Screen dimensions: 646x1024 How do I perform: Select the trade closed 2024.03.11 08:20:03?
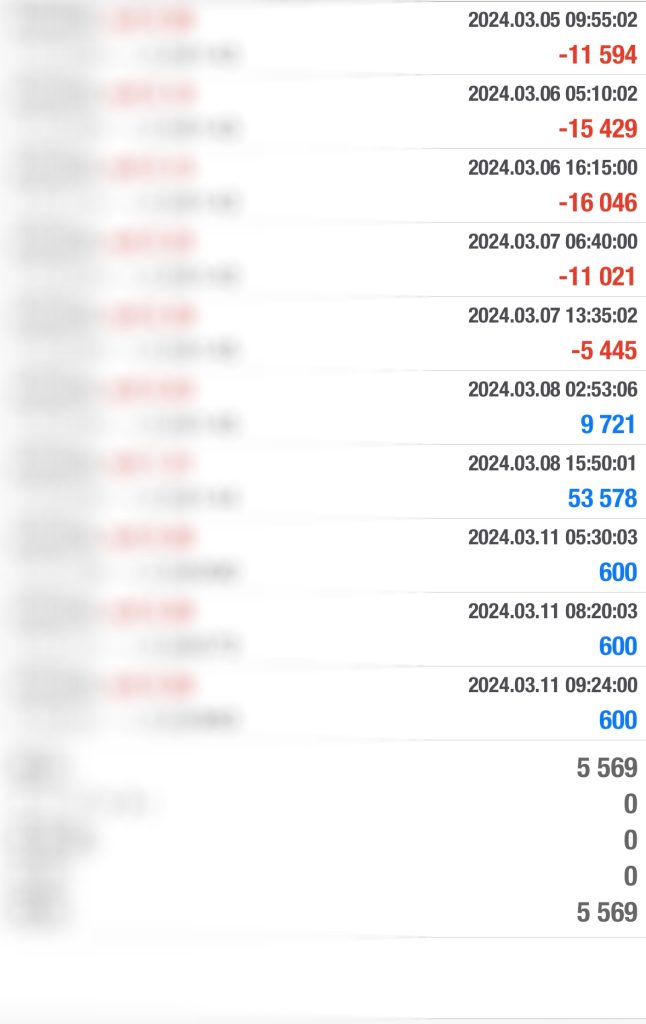click(323, 629)
